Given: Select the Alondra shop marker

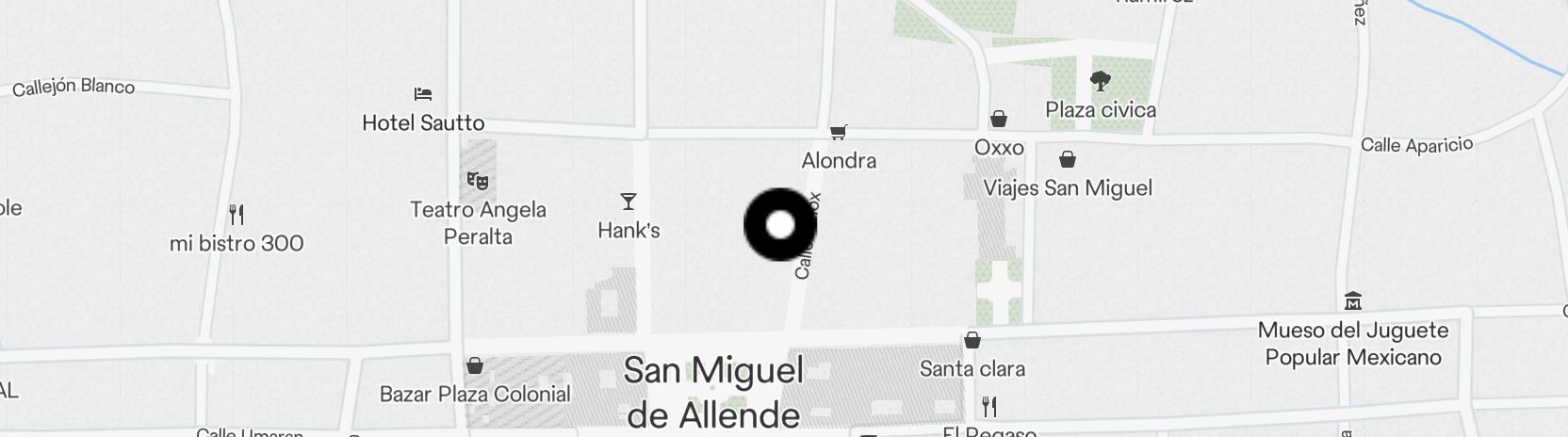Looking at the screenshot, I should [x=838, y=133].
